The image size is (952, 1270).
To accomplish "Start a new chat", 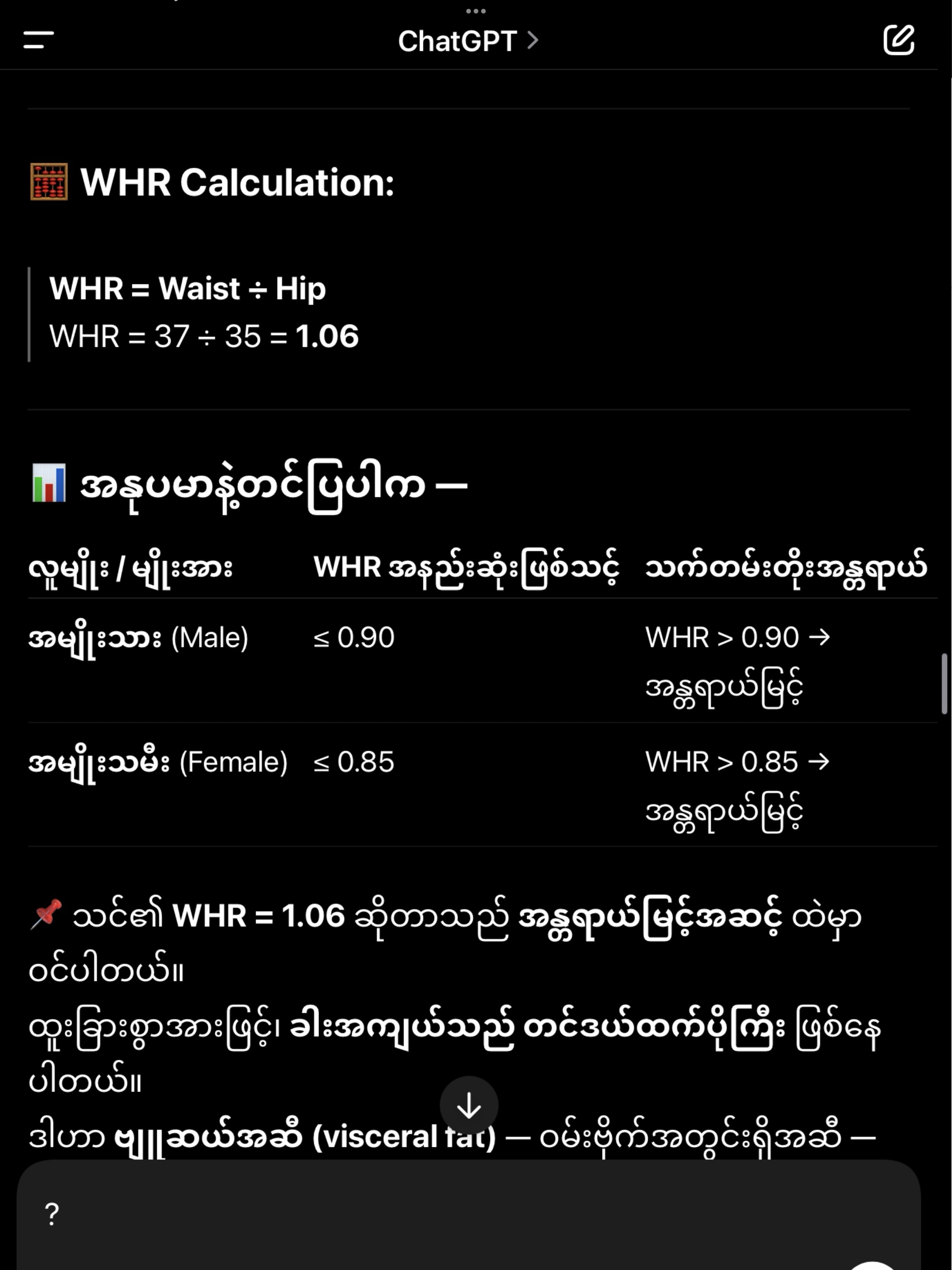I will [898, 40].
